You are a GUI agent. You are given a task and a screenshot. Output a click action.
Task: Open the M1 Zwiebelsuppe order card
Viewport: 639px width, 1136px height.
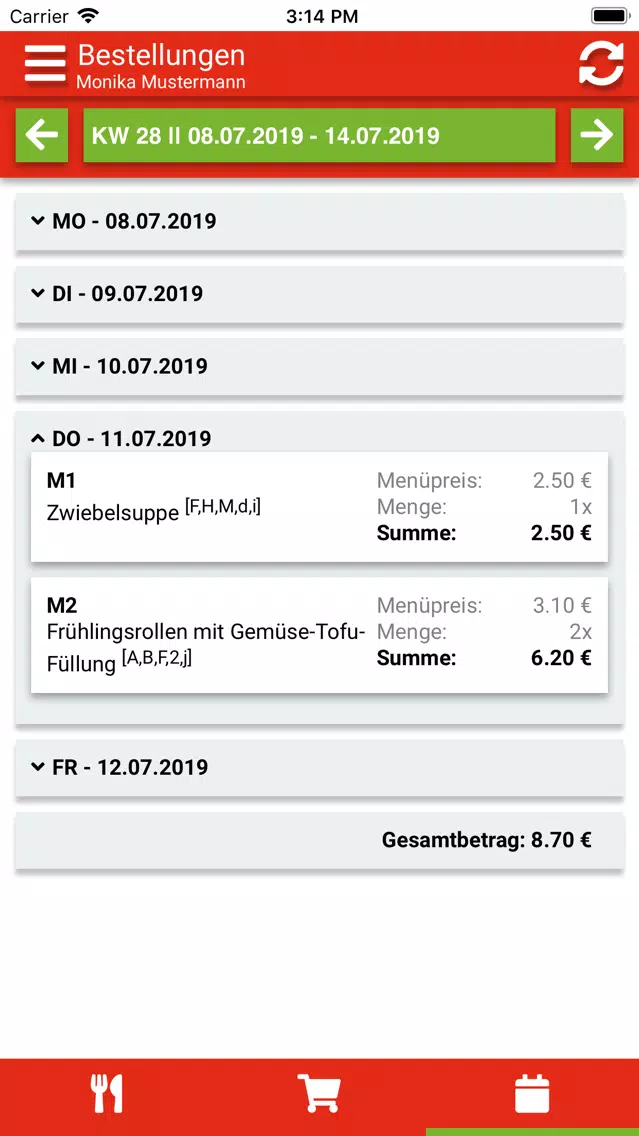[320, 507]
